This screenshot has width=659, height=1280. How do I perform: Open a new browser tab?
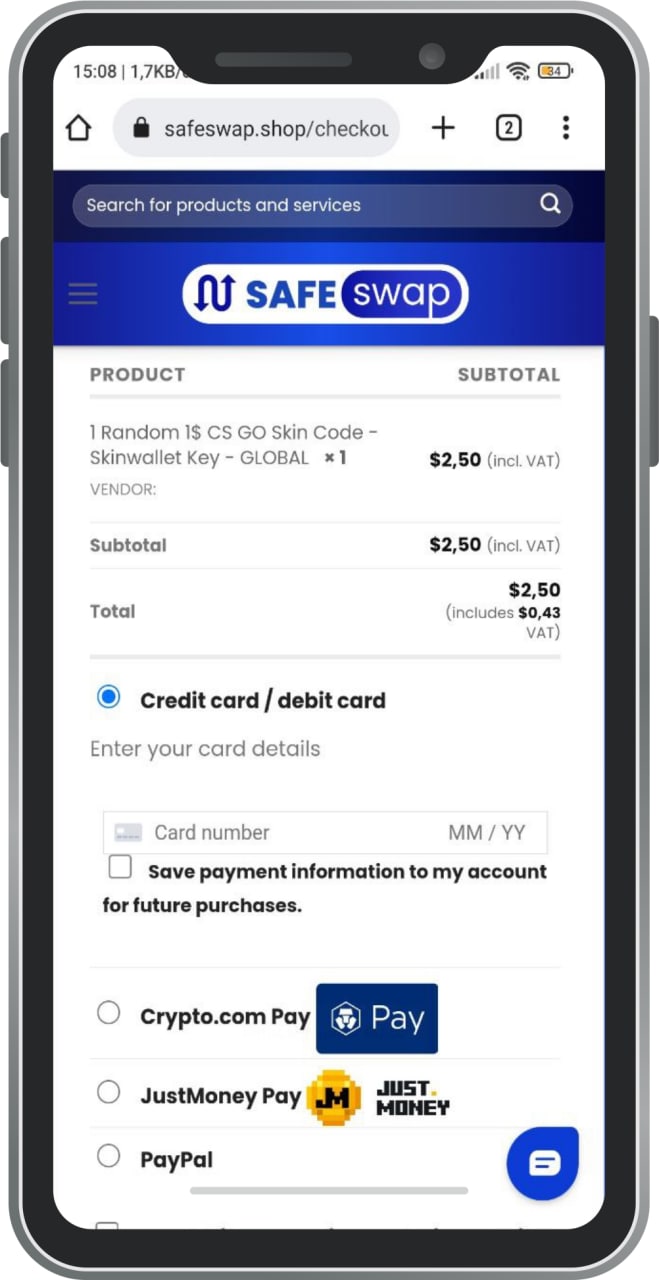point(443,128)
